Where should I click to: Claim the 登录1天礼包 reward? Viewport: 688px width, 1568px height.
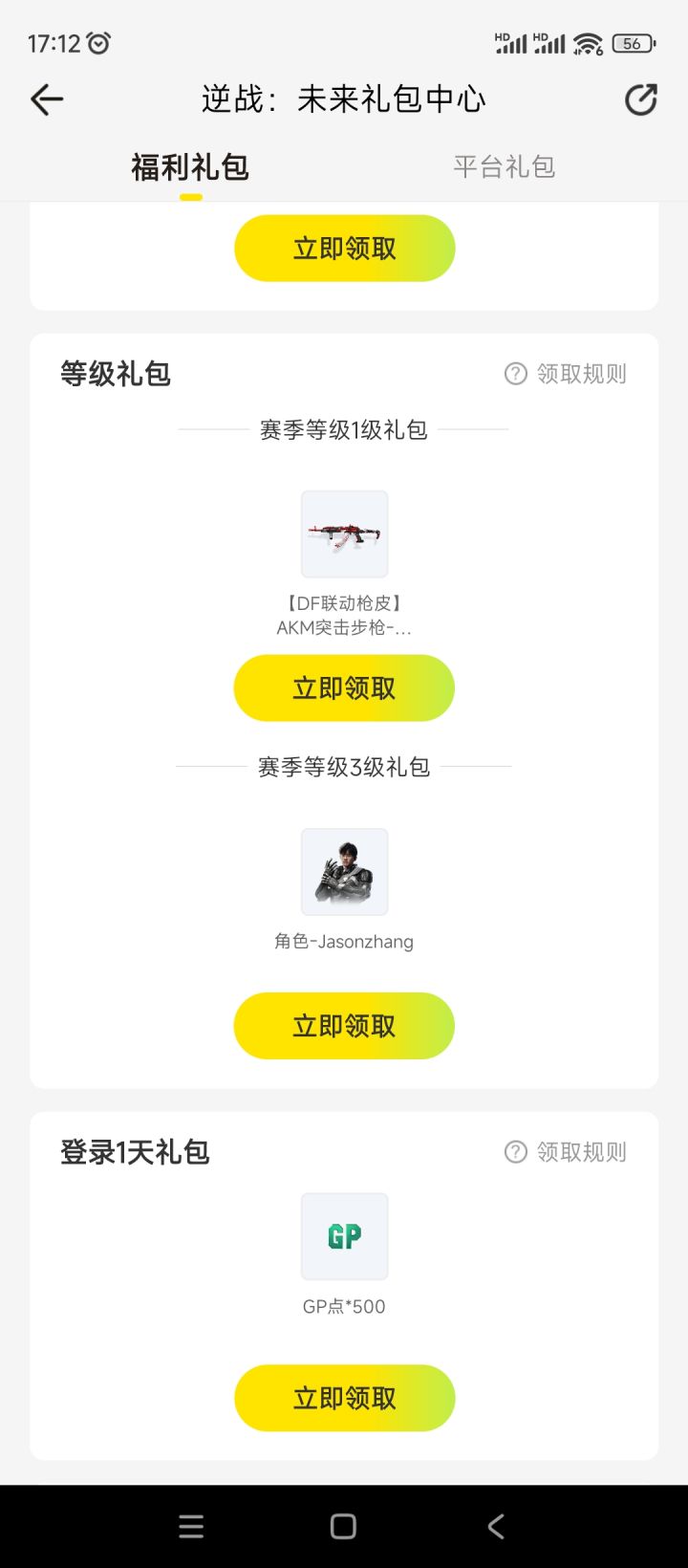point(344,1398)
